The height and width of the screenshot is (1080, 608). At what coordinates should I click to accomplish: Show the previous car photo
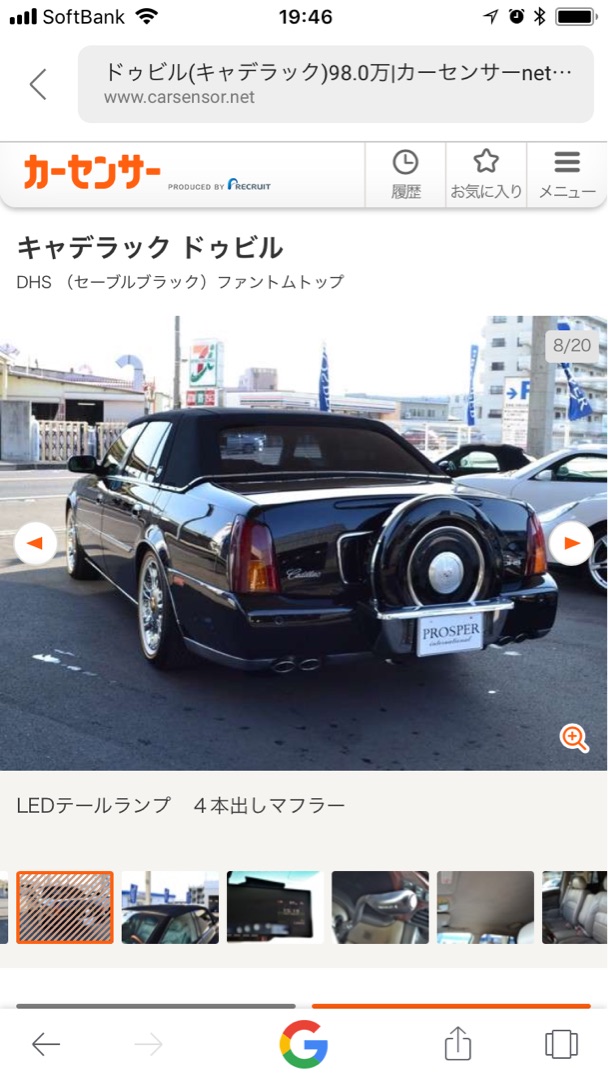[x=35, y=543]
